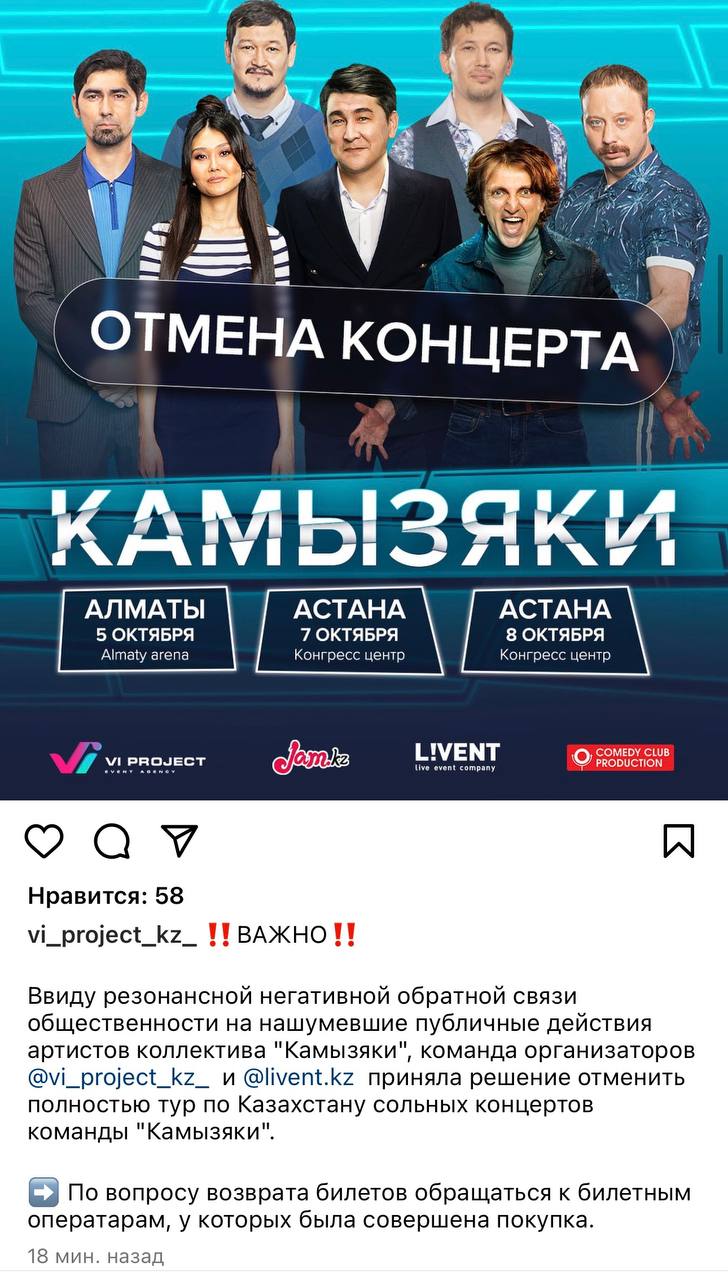The width and height of the screenshot is (728, 1280).
Task: Open vi_project_kz_ profile from caption username
Action: tap(111, 936)
